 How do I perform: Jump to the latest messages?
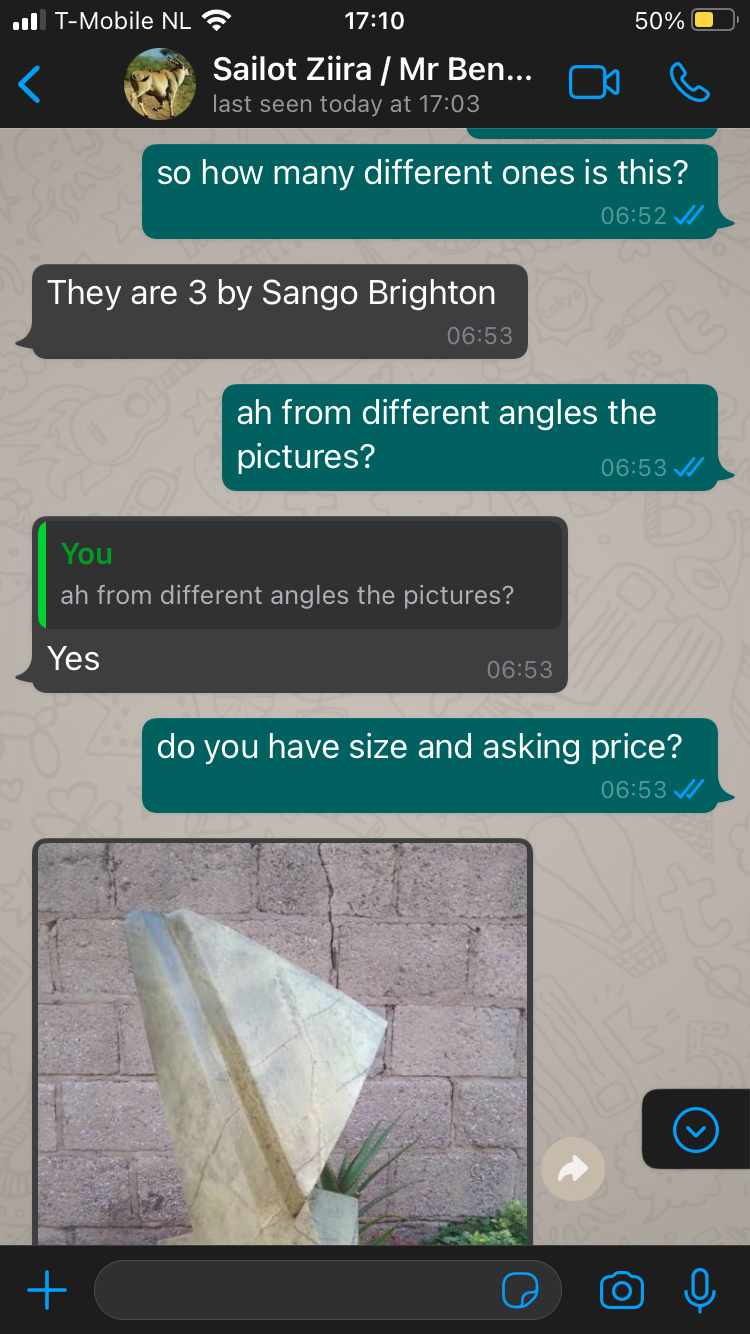[696, 1130]
